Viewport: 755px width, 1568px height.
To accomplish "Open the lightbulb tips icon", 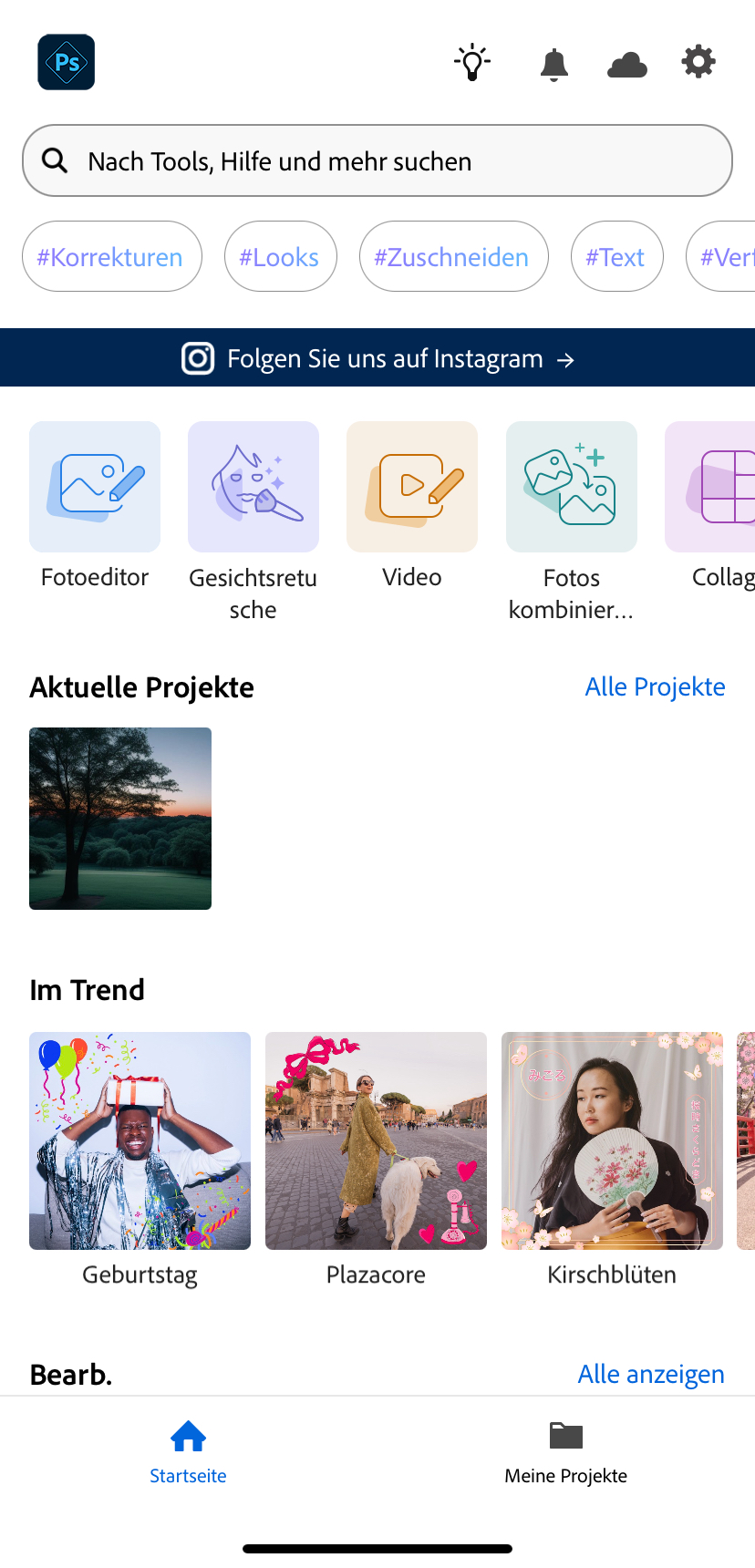I will click(472, 62).
